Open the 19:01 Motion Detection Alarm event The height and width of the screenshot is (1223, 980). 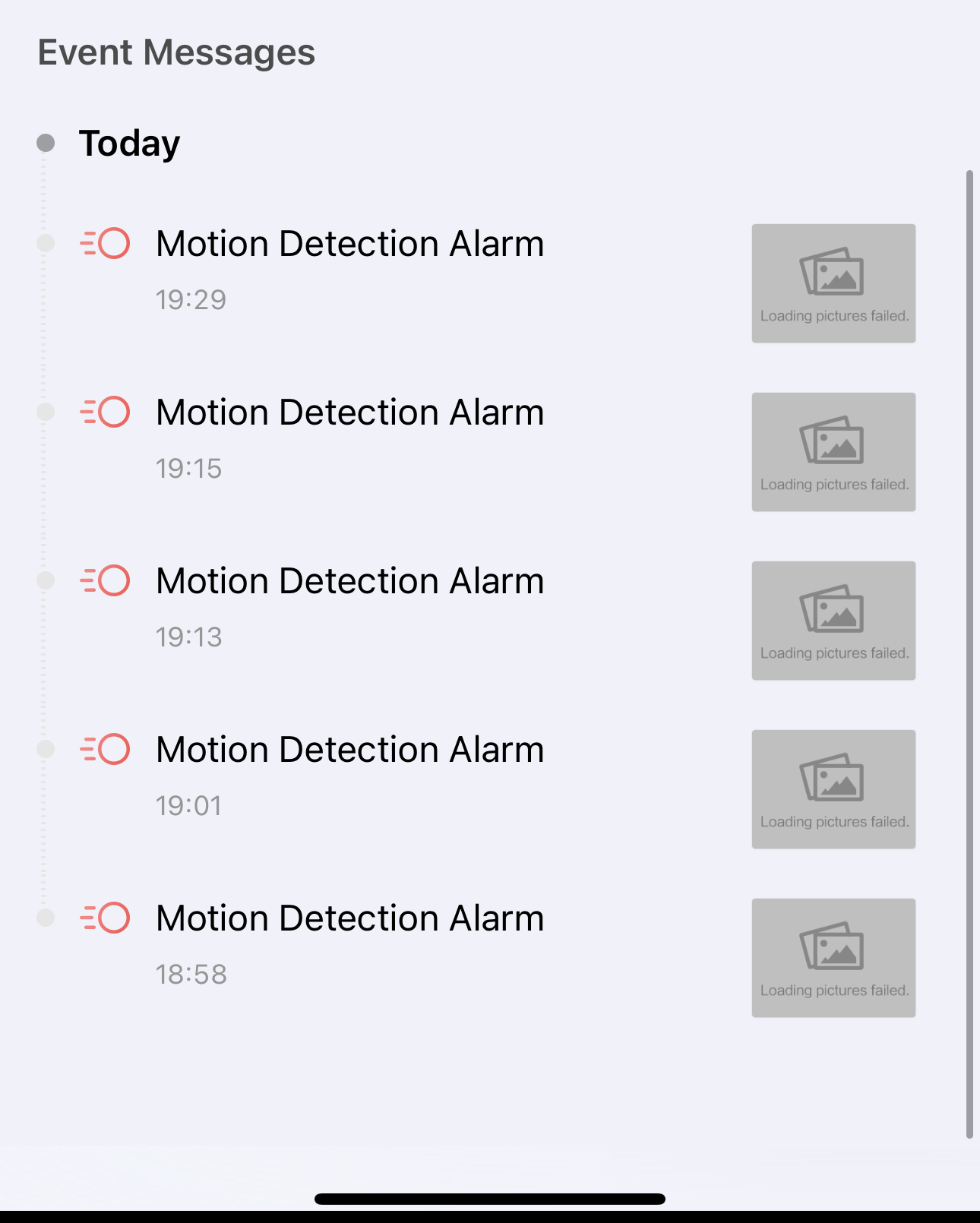pos(349,751)
